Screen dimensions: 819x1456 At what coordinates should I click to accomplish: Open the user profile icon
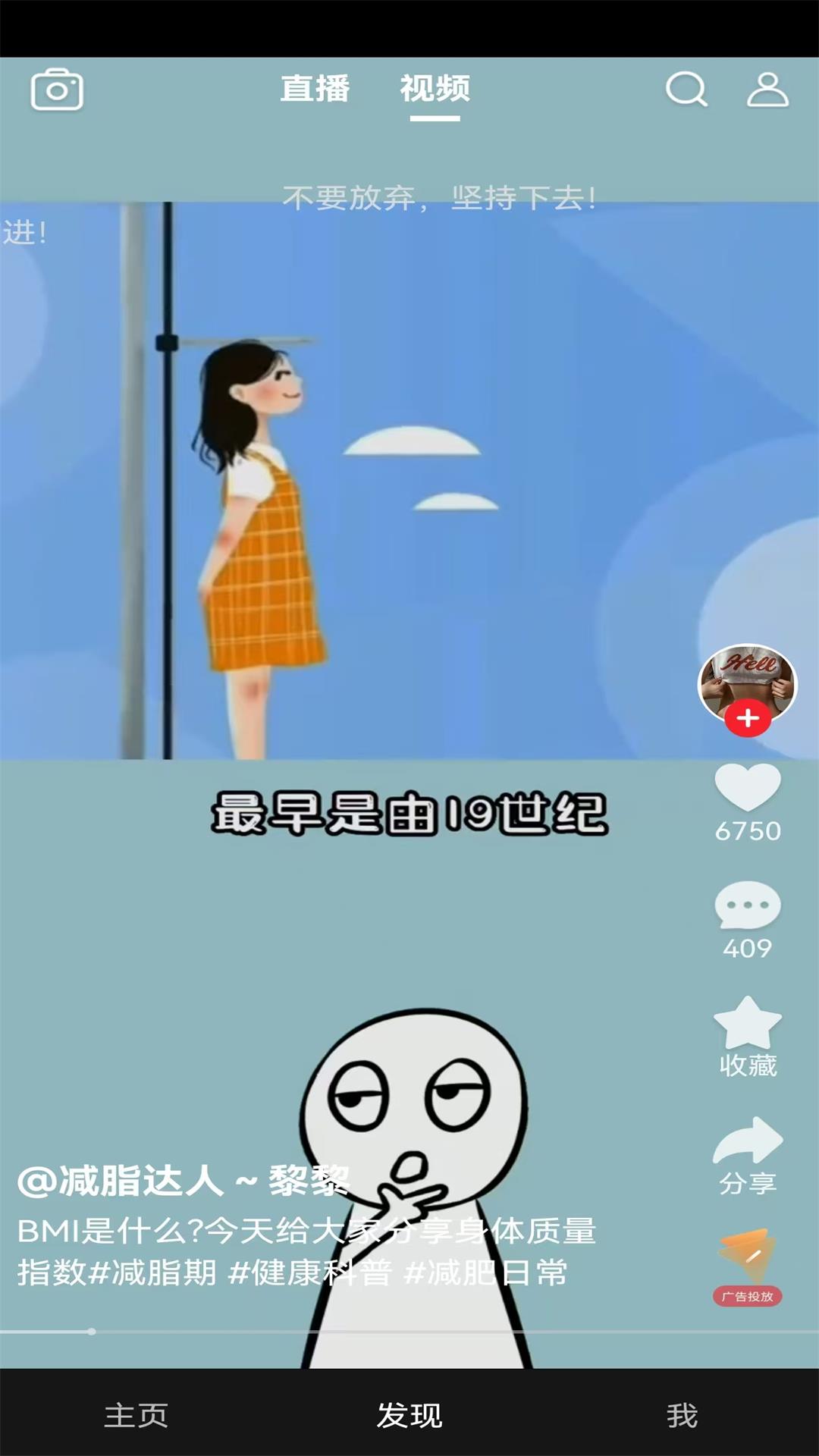[x=767, y=89]
